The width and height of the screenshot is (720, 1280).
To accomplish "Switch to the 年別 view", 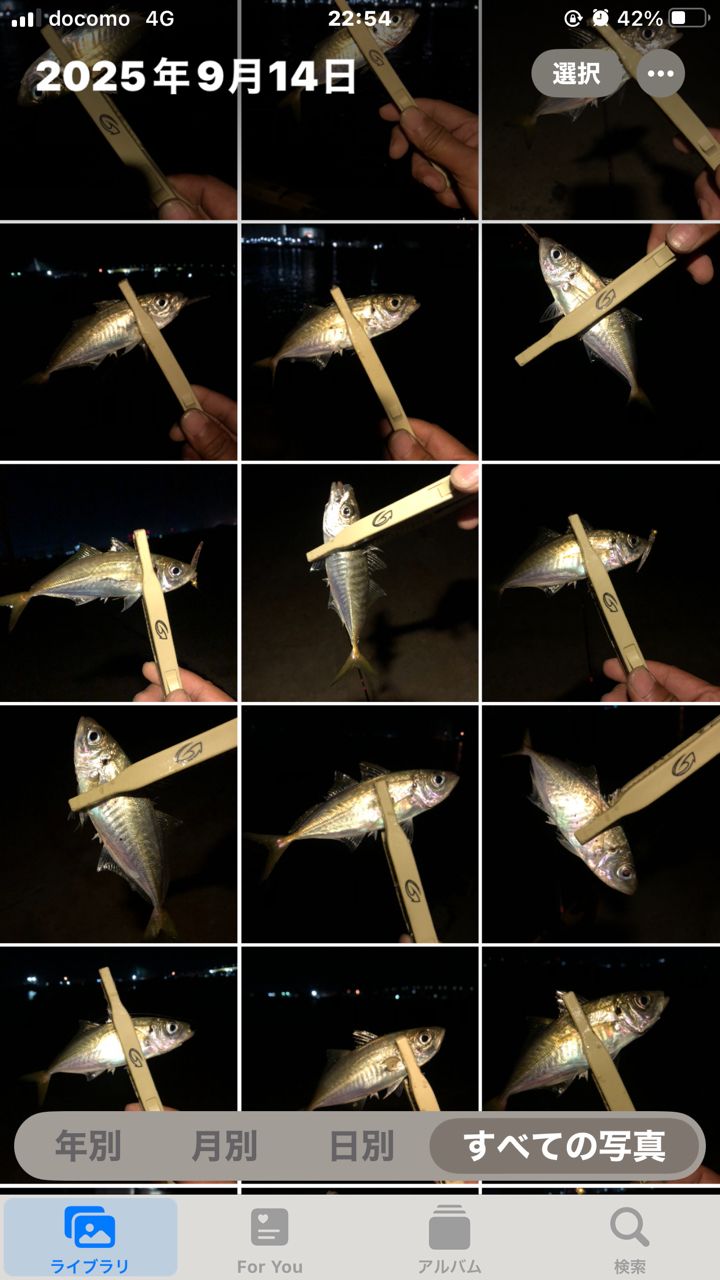I will point(87,1146).
